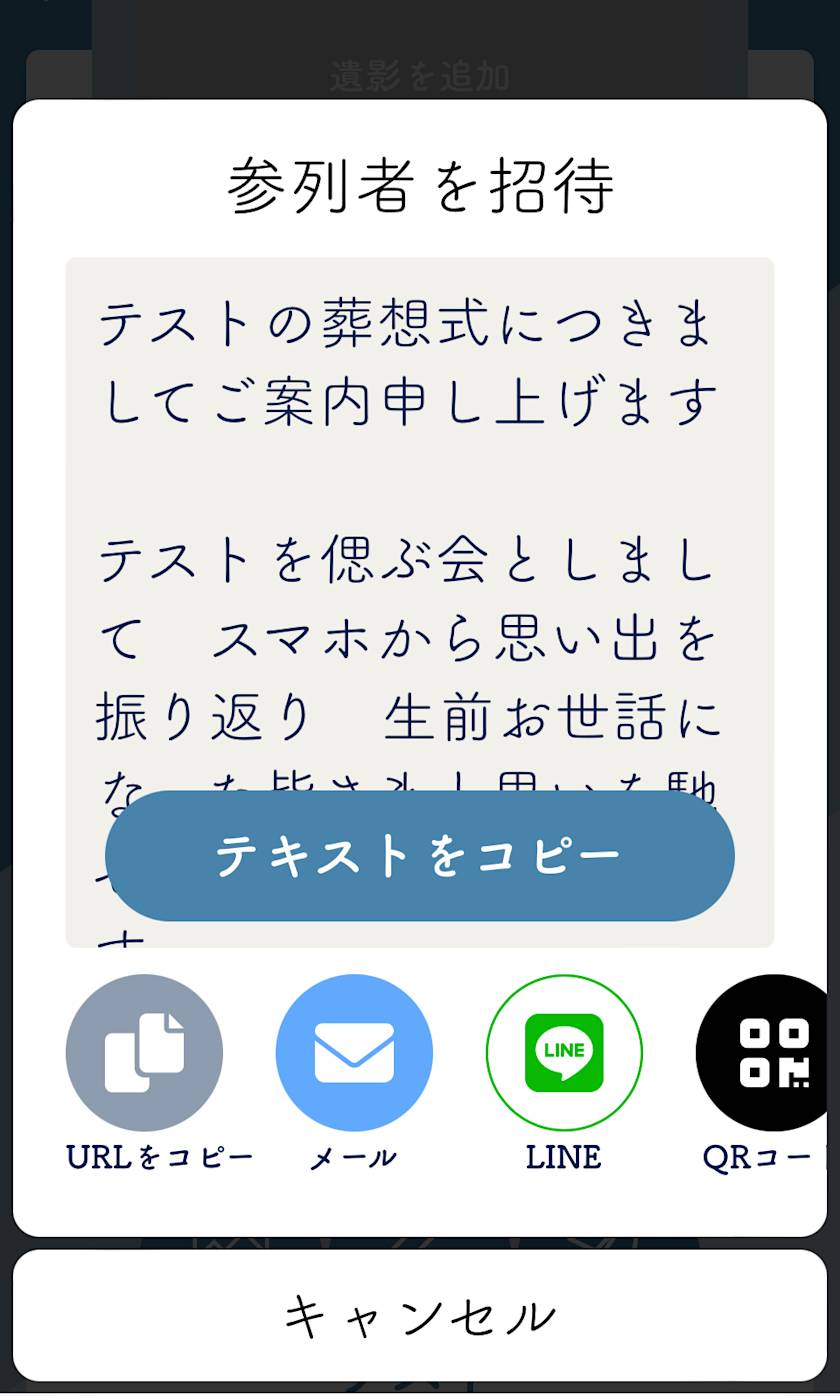Copy the invitation URL
840x1396 pixels.
(x=144, y=1053)
